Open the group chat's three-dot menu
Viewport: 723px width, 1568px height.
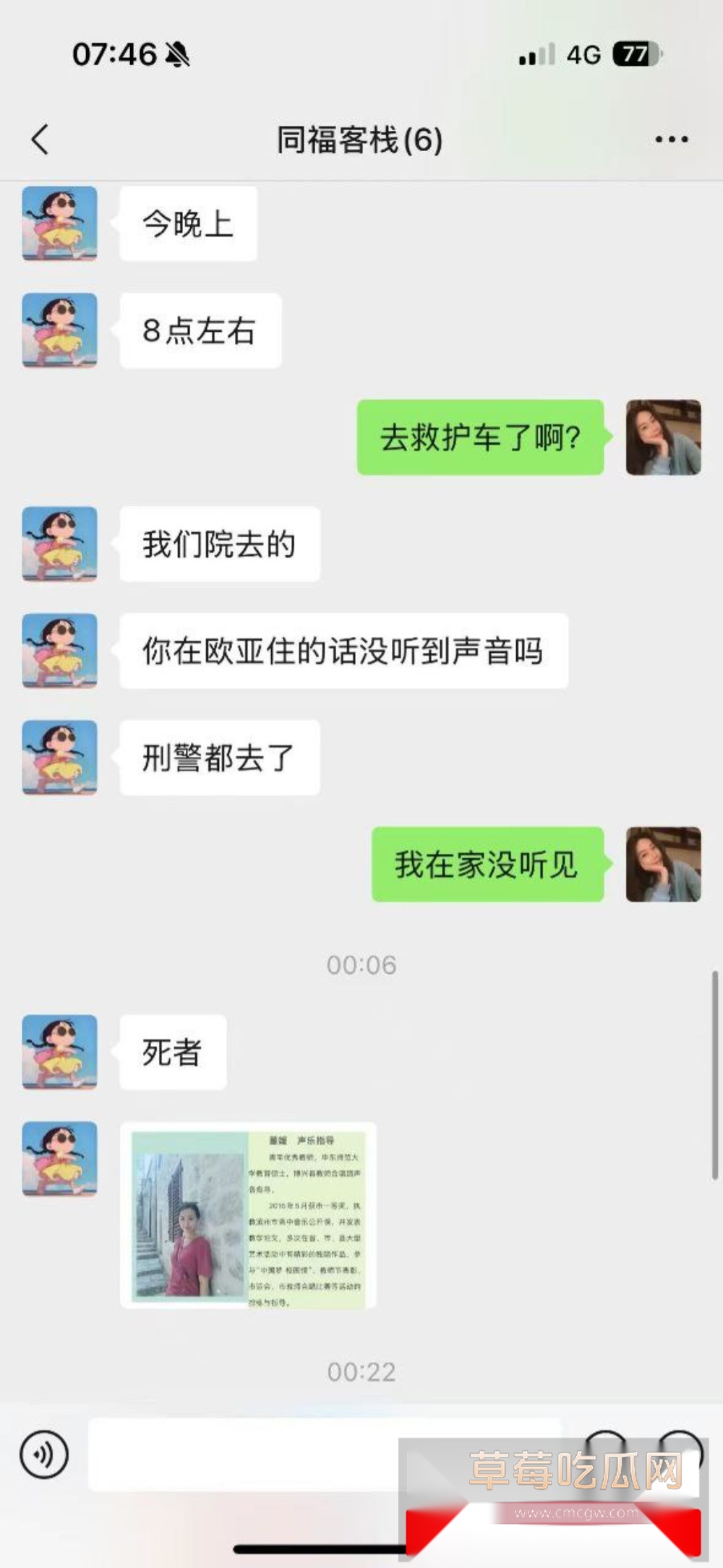671,139
